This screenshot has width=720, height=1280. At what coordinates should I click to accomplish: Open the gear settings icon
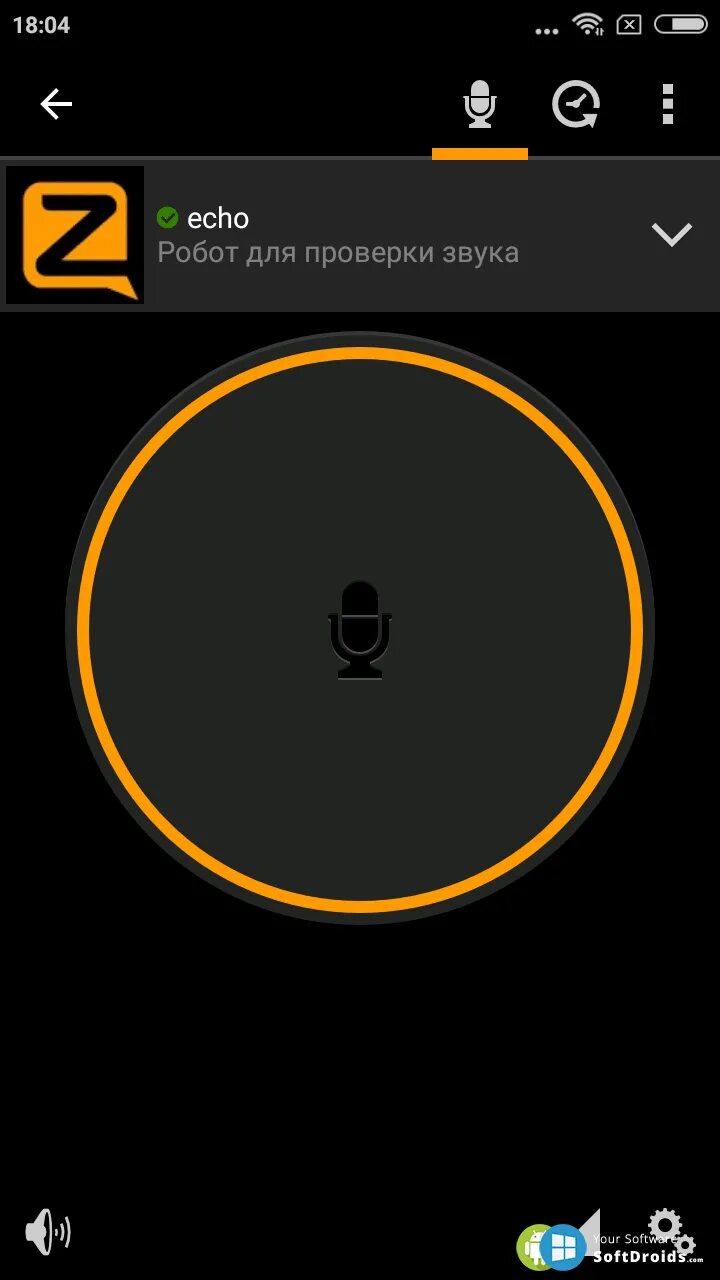click(x=665, y=1226)
